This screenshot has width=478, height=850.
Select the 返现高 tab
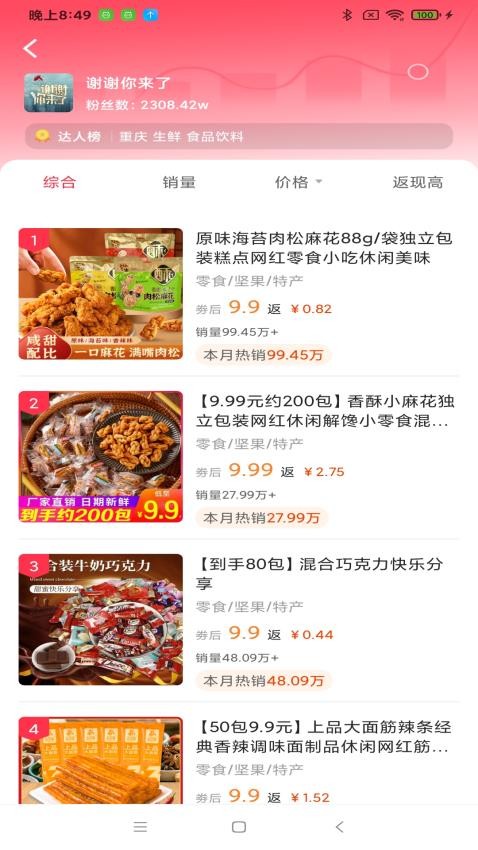418,183
